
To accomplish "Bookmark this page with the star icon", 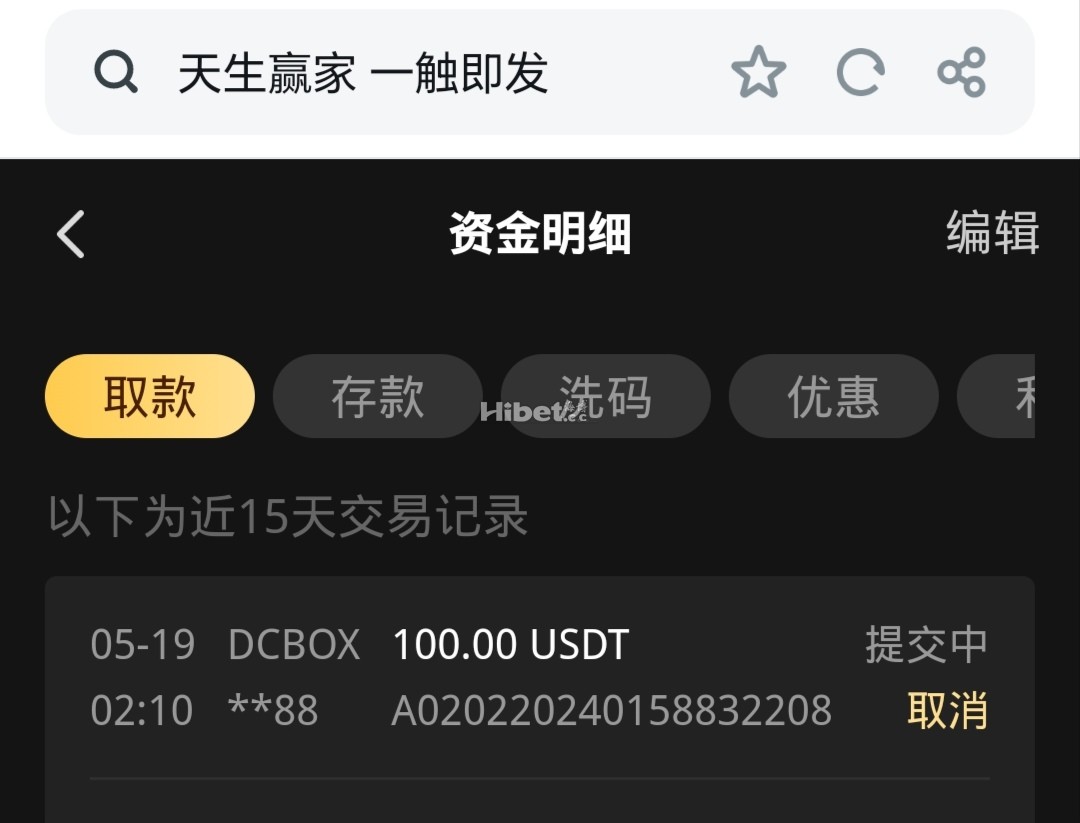I will 758,73.
